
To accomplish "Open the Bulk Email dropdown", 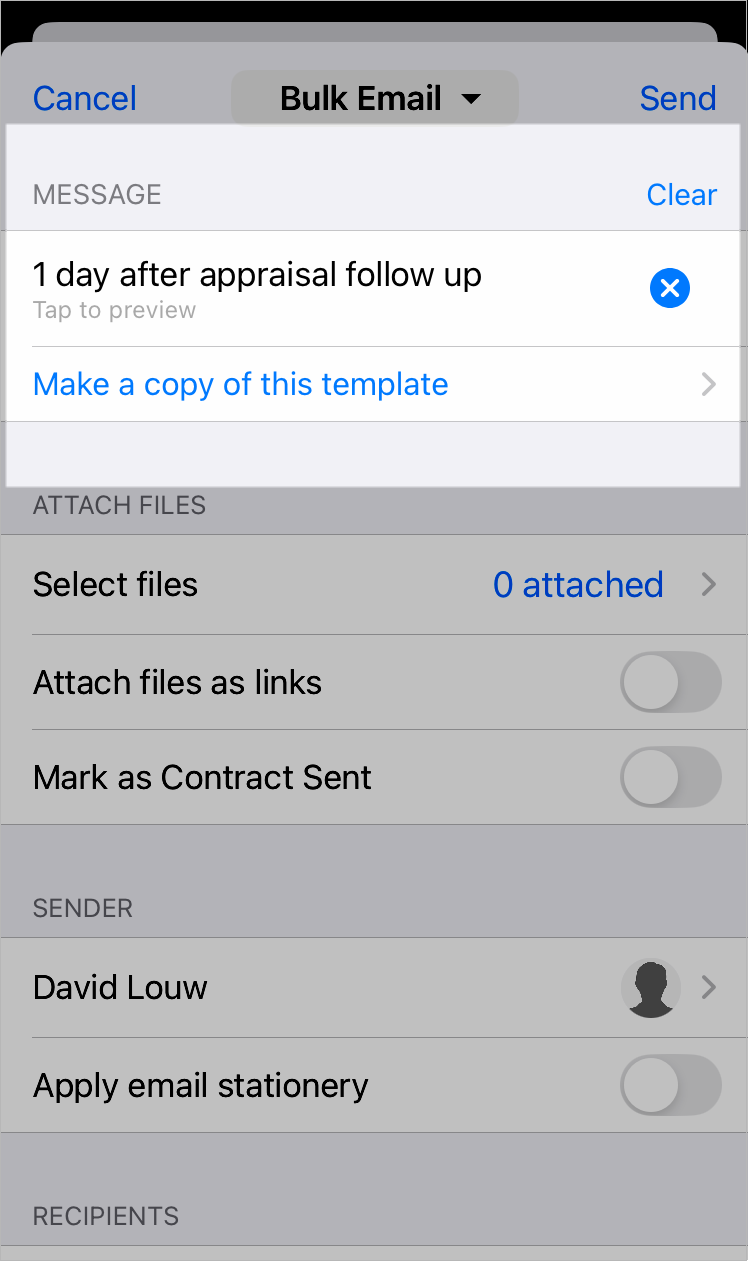I will click(x=375, y=98).
